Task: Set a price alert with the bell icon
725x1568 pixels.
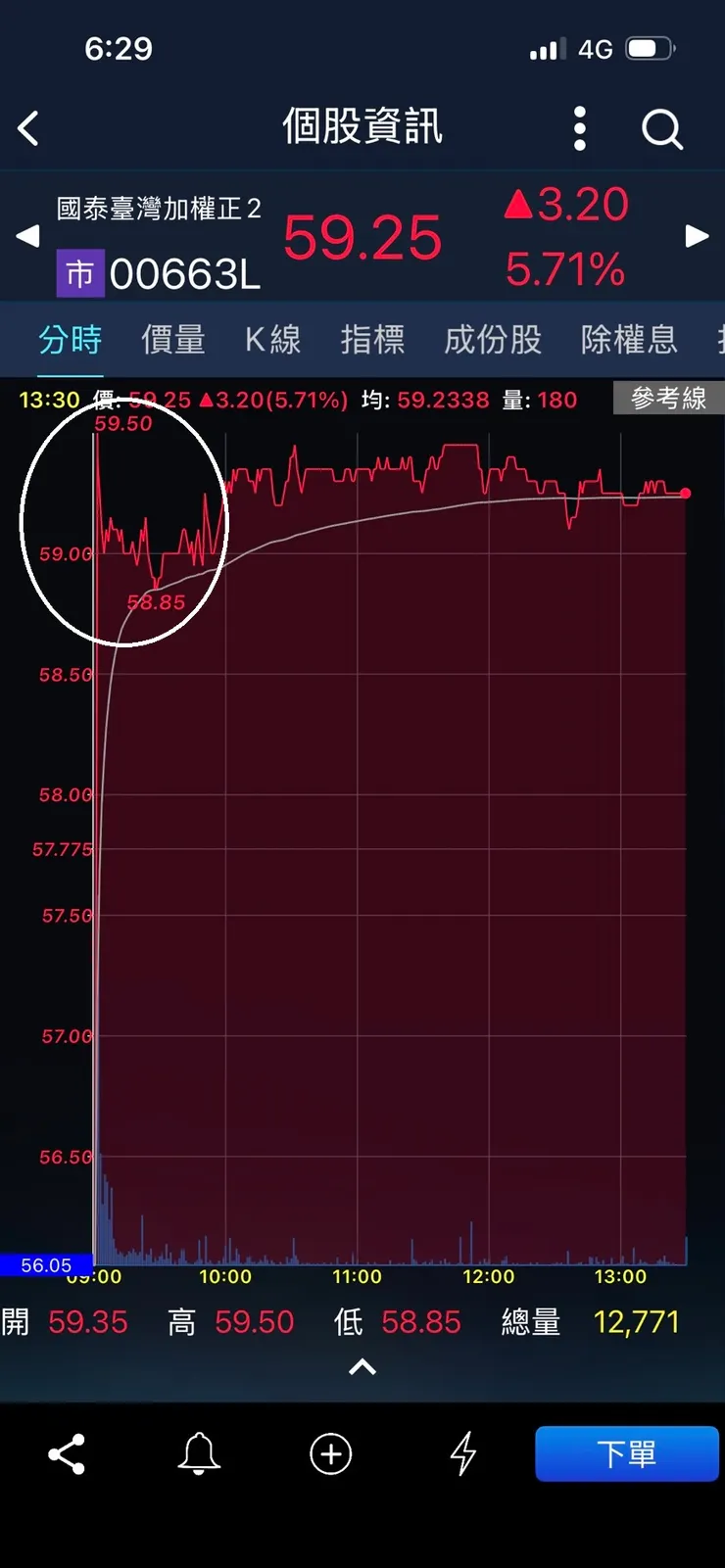Action: [x=199, y=1454]
